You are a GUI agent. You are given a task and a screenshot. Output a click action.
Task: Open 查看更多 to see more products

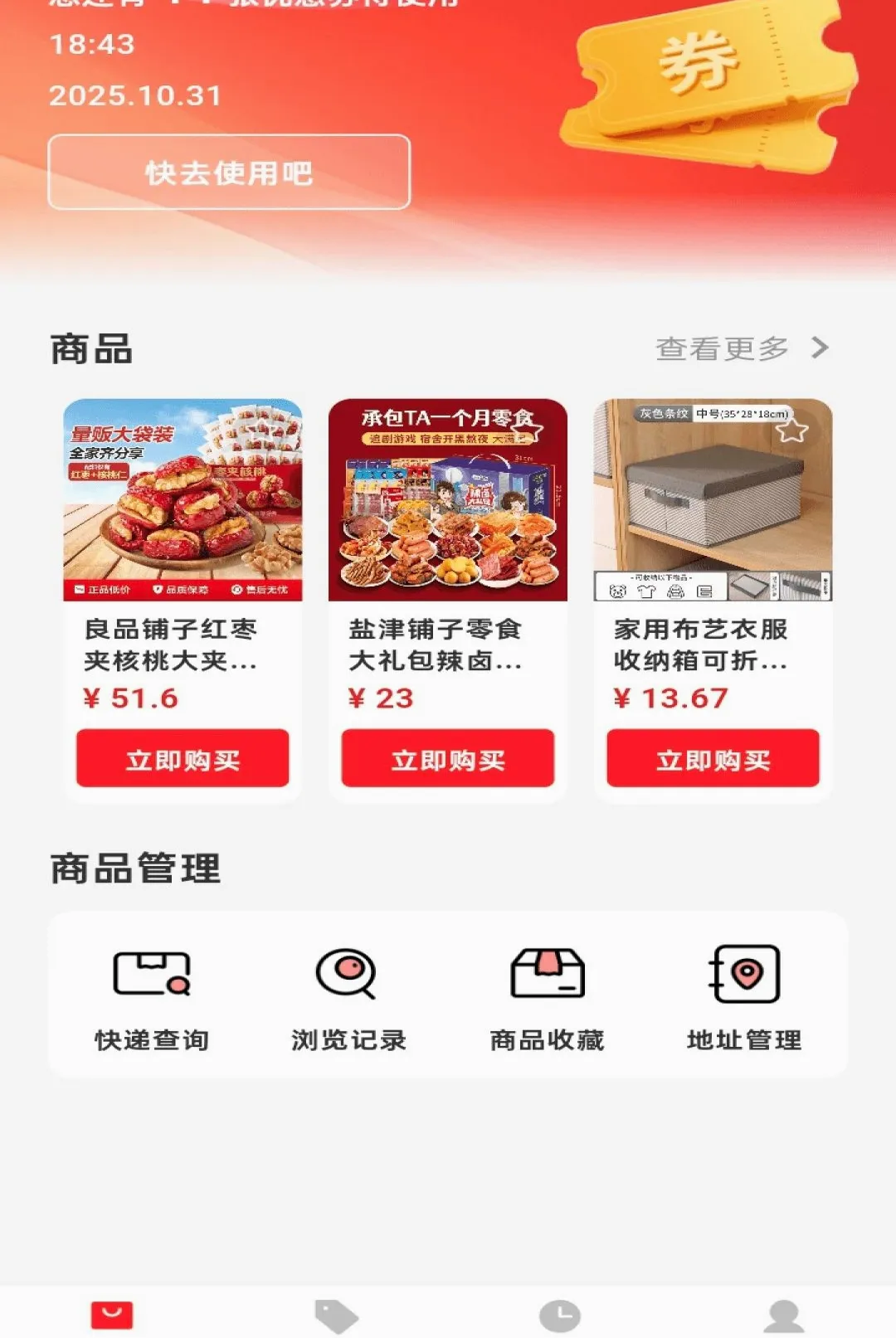point(743,348)
